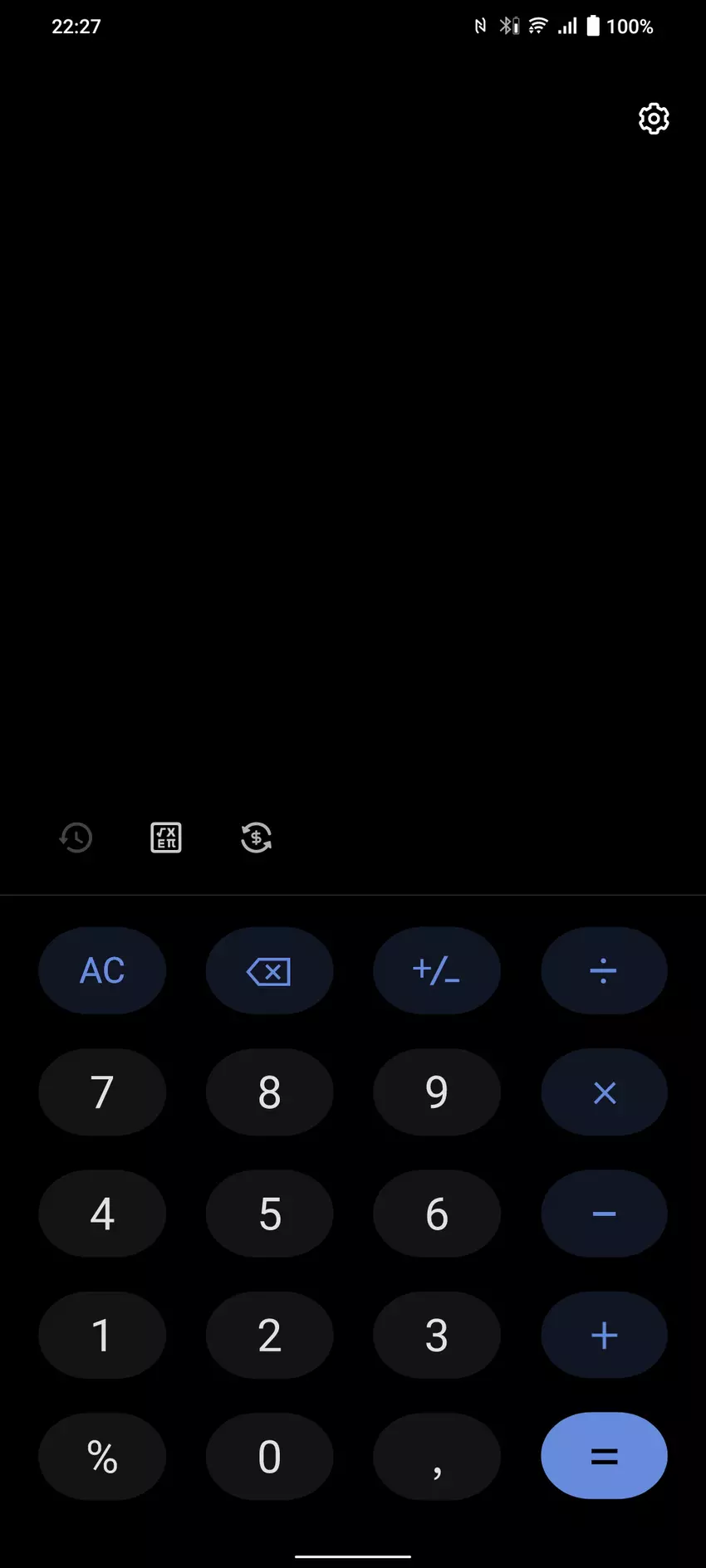Insert a decimal comma
Image resolution: width=706 pixels, height=1568 pixels.
[x=436, y=1456]
